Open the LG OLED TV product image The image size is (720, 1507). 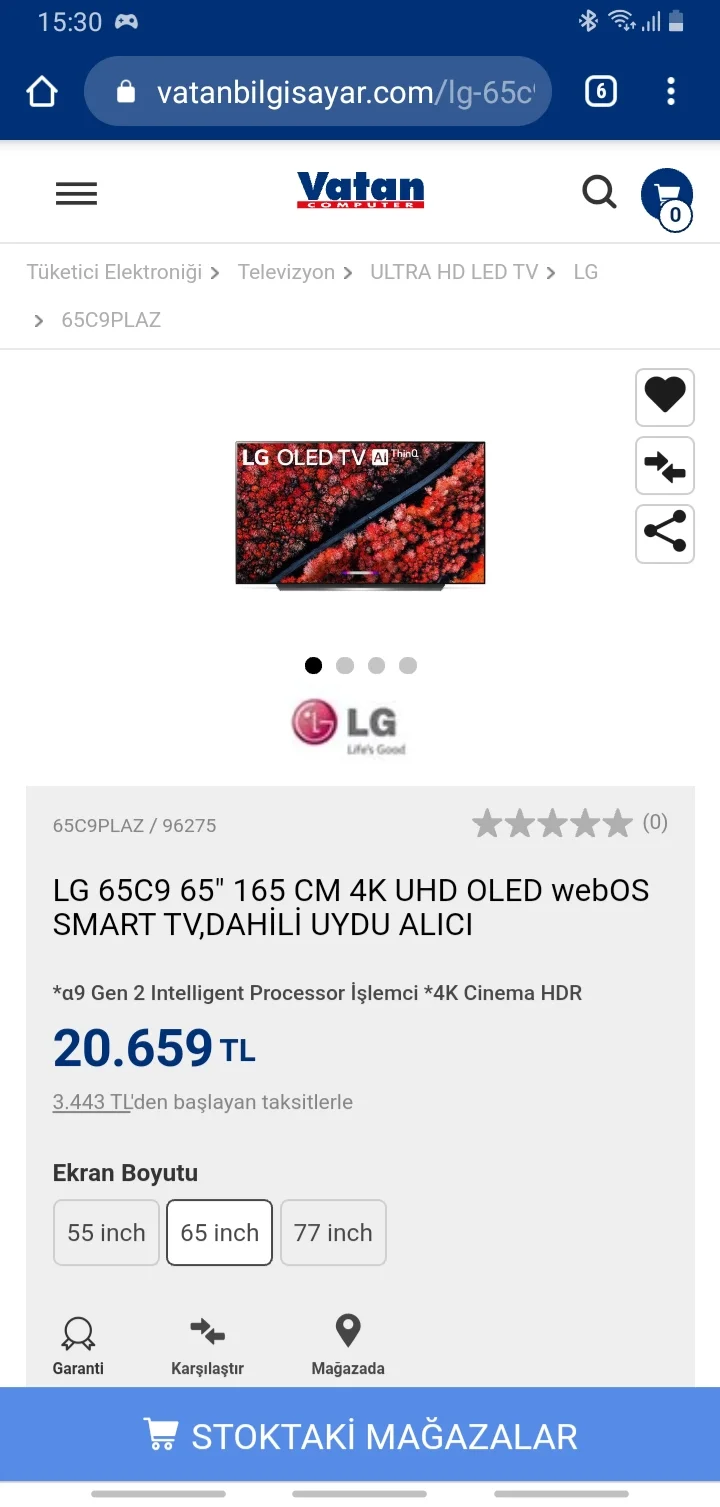[360, 514]
